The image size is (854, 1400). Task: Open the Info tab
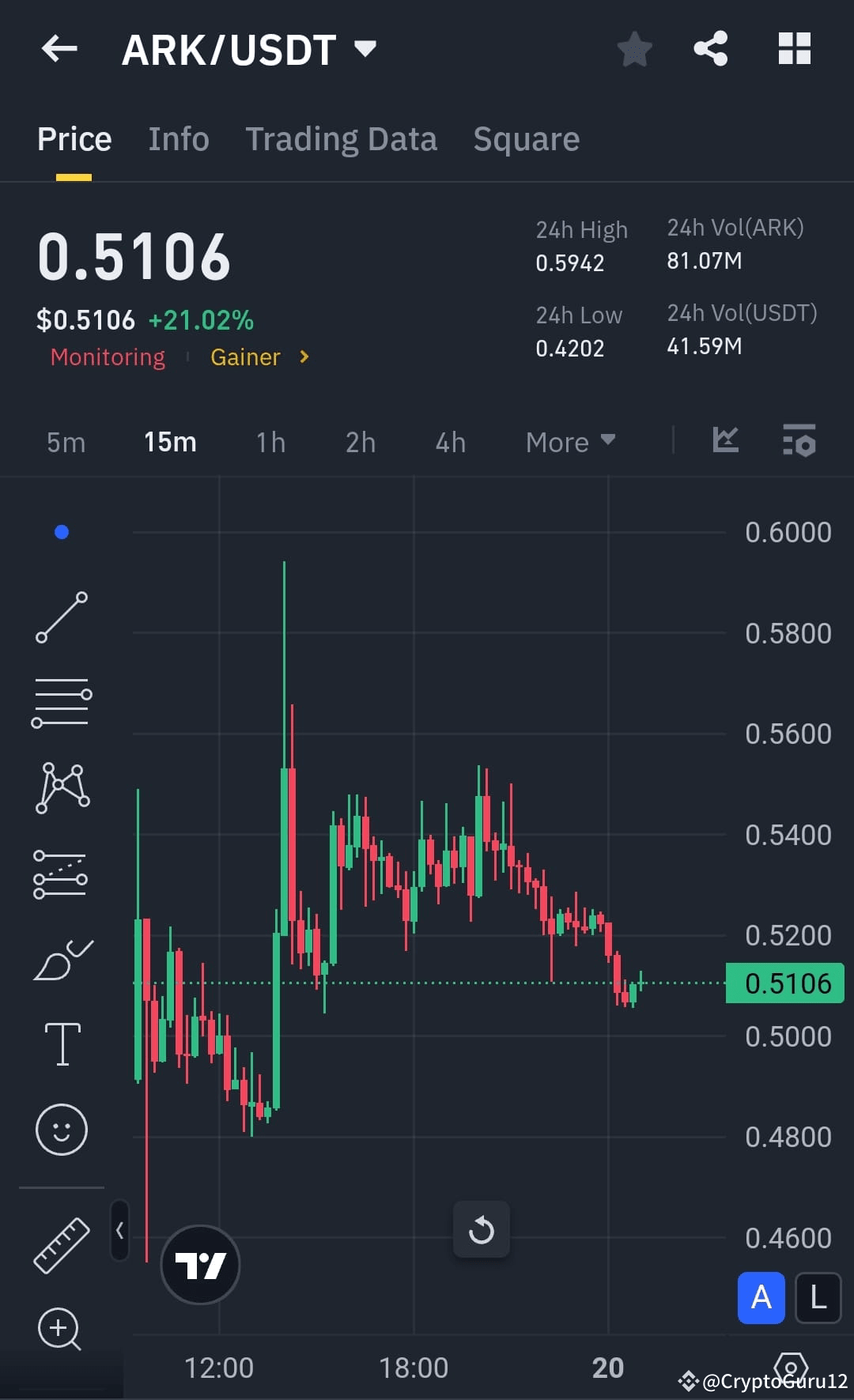click(178, 138)
